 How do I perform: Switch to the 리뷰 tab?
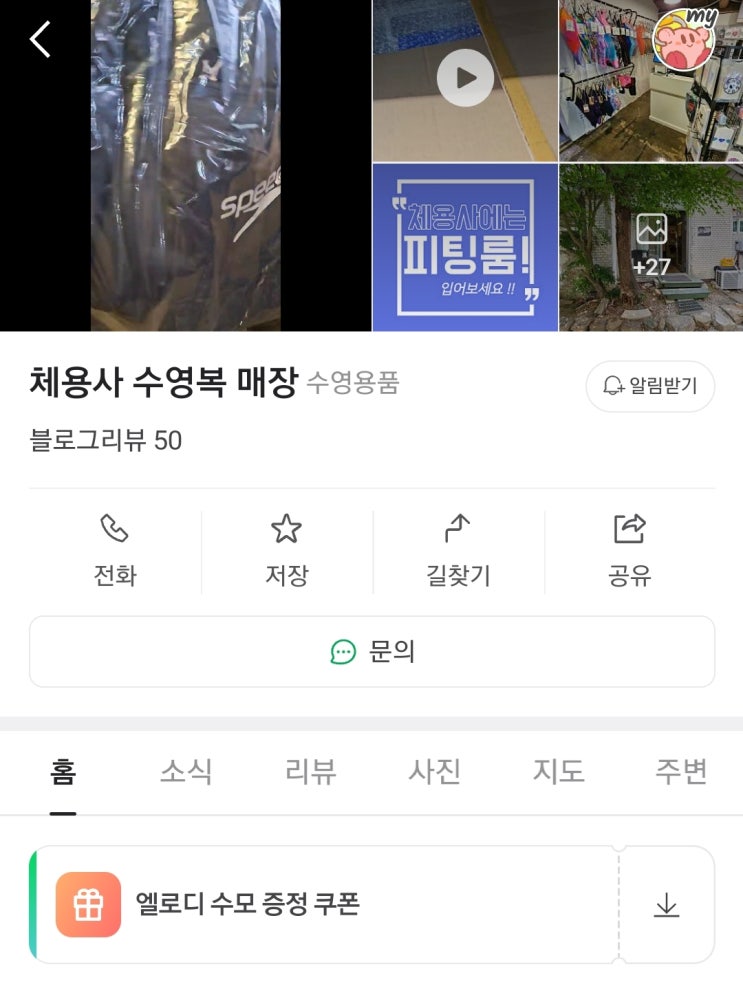(310, 772)
